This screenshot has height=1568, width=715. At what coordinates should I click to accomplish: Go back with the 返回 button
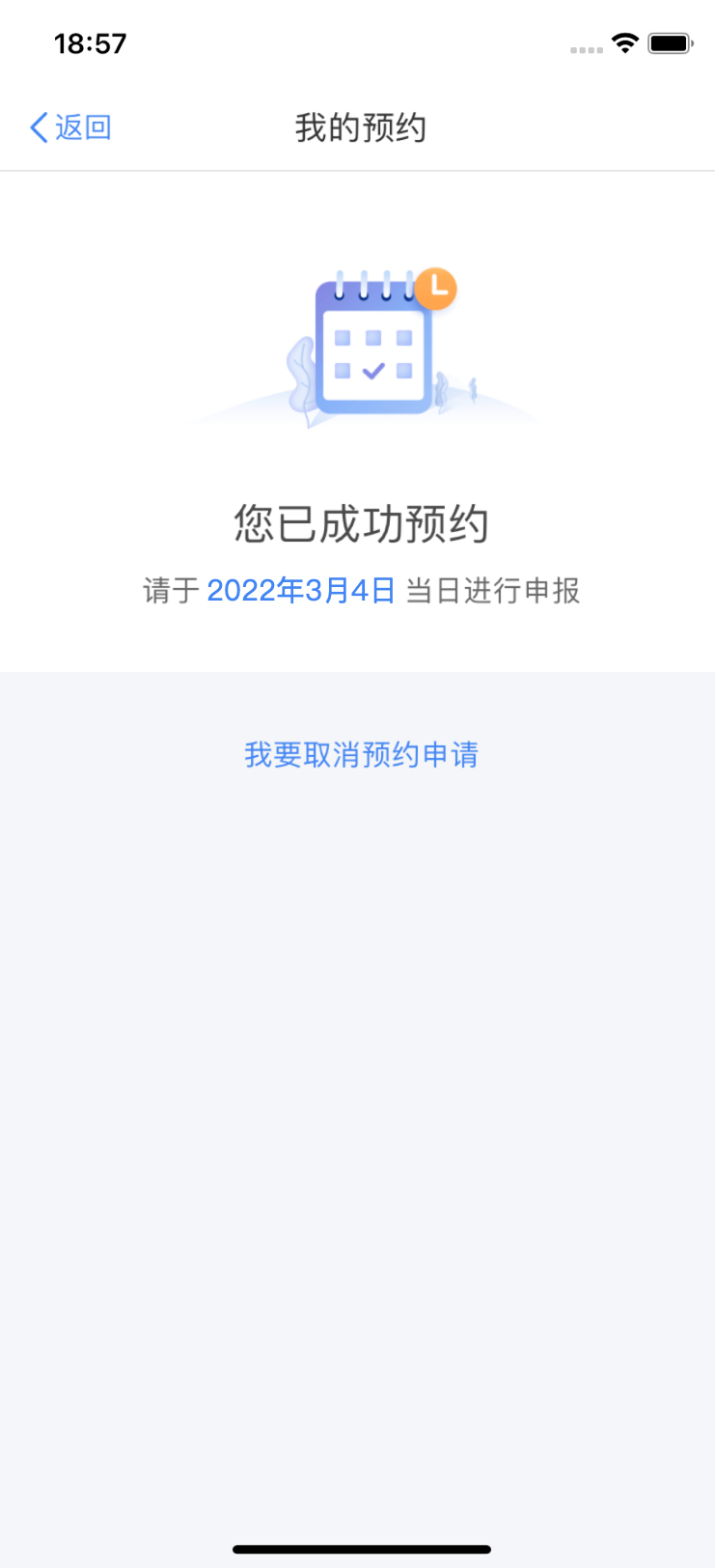[x=71, y=127]
